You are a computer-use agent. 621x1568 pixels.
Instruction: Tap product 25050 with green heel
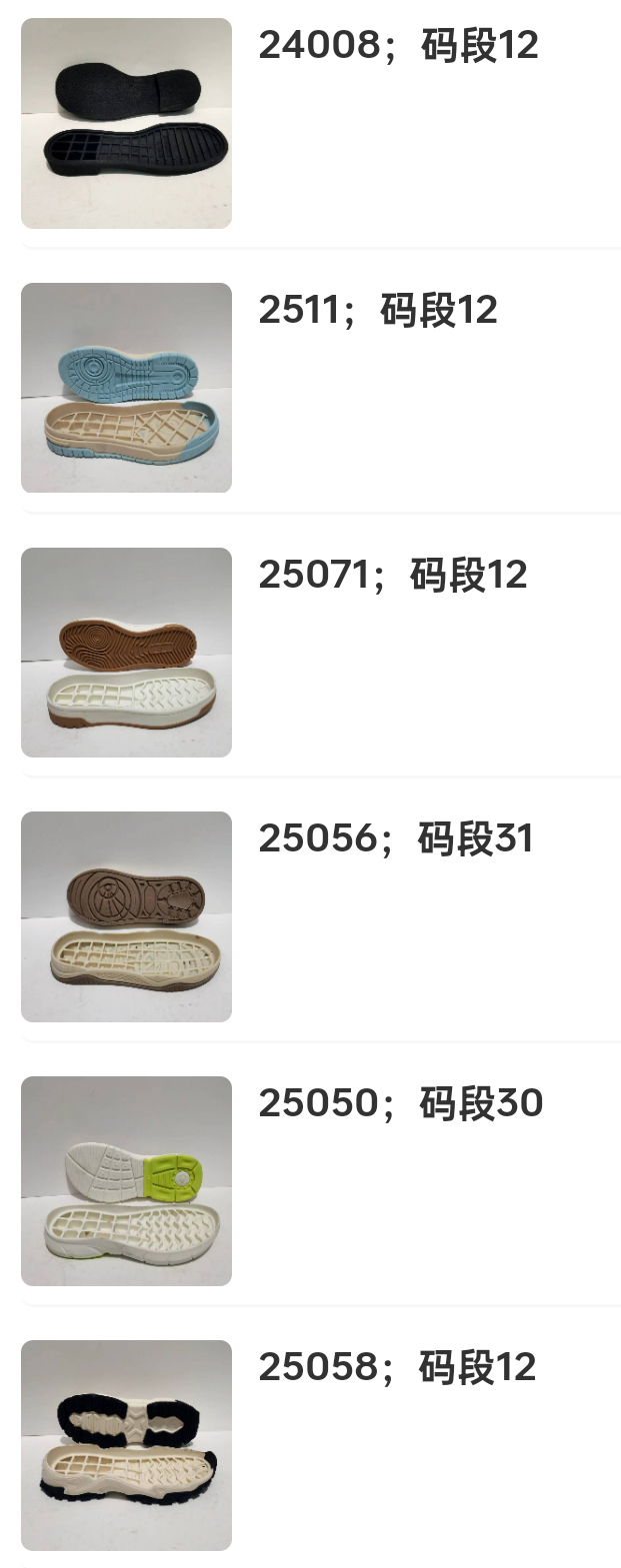(126, 1181)
